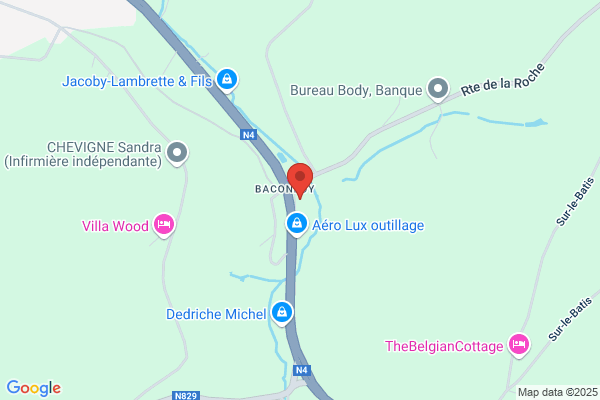The width and height of the screenshot is (600, 400).
Task: View the Villa Wood lodging marker
Action: click(x=164, y=226)
